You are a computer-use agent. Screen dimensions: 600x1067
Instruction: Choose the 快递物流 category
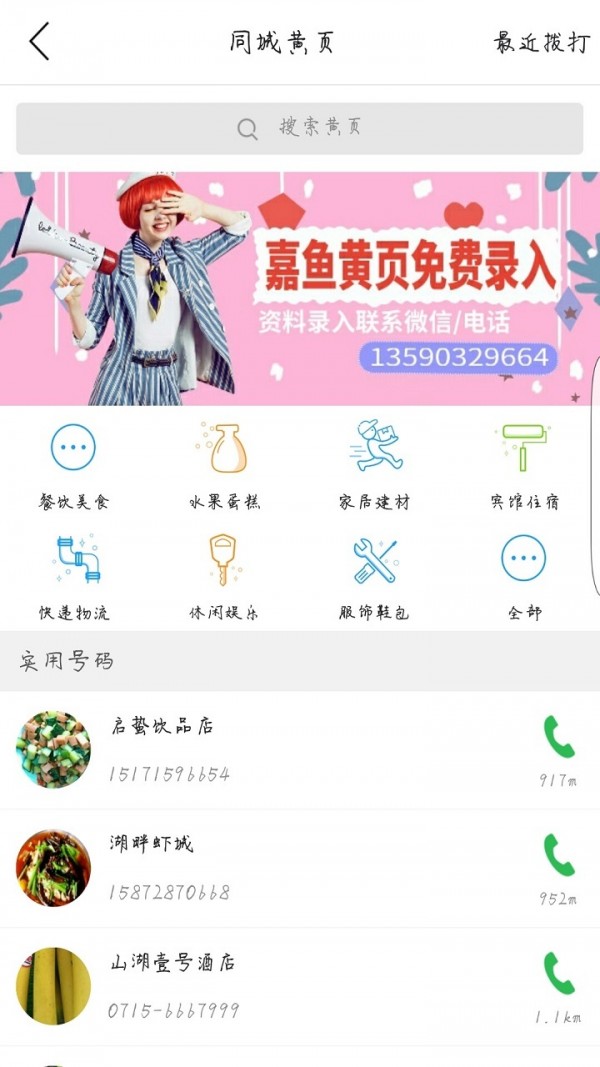[x=73, y=578]
